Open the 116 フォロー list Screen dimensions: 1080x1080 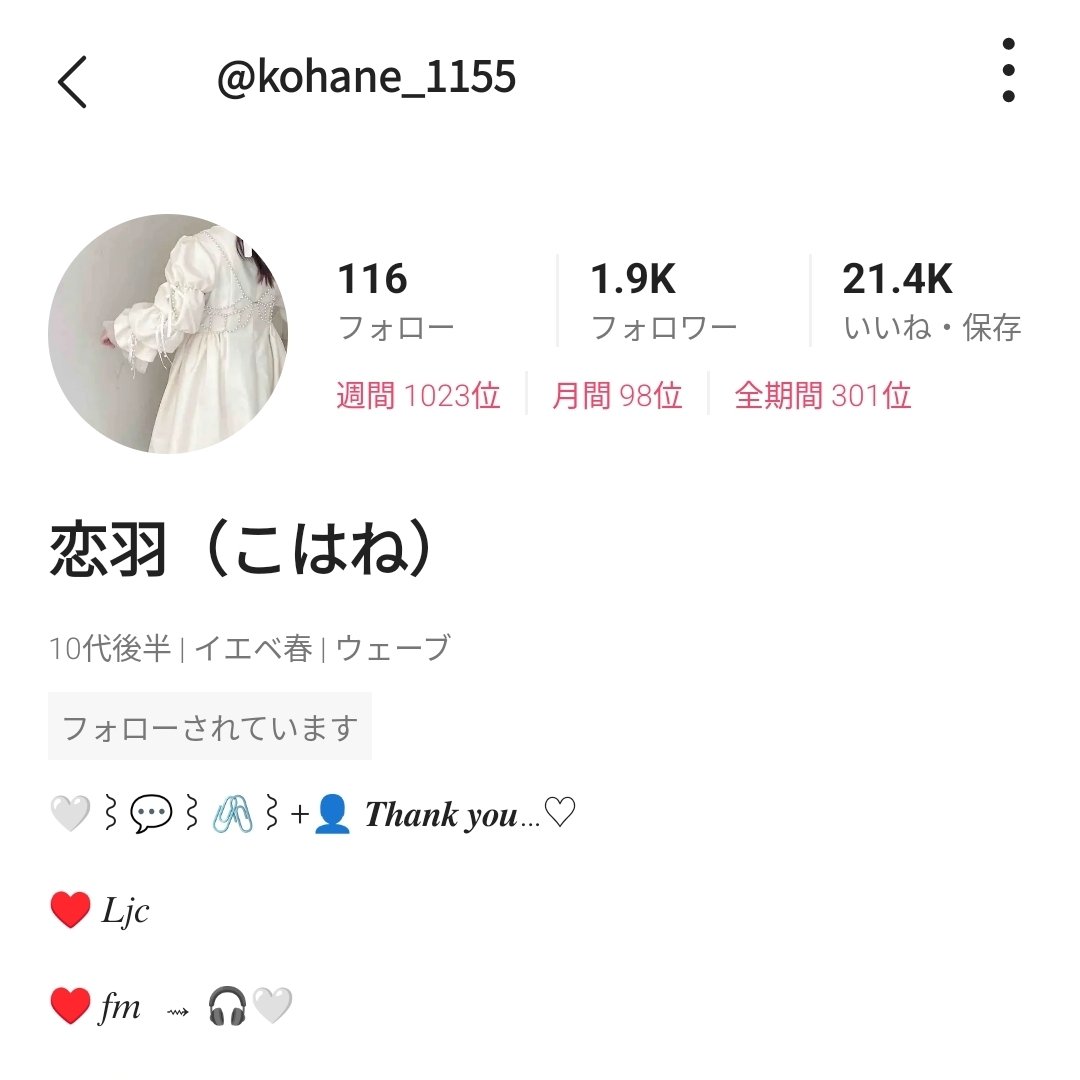tap(395, 301)
